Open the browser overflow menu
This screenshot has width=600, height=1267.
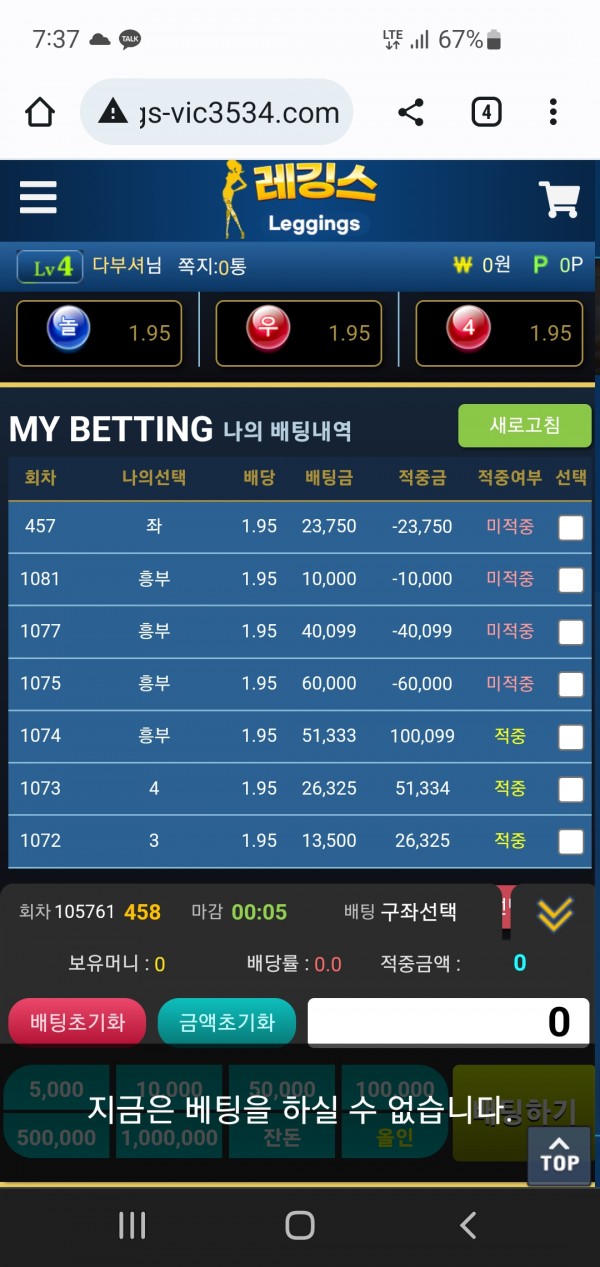tap(553, 113)
